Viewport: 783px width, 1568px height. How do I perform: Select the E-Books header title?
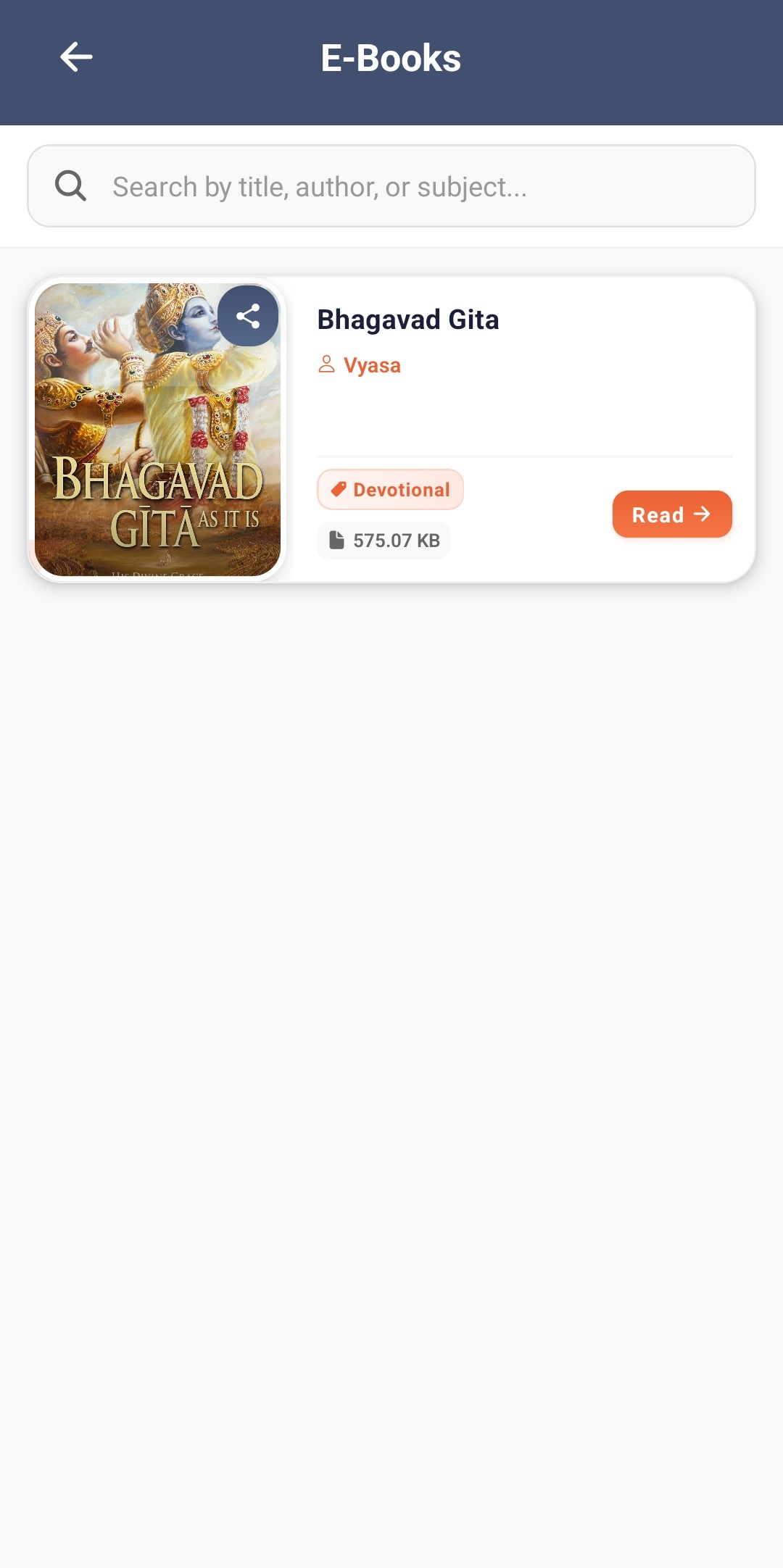[x=391, y=58]
